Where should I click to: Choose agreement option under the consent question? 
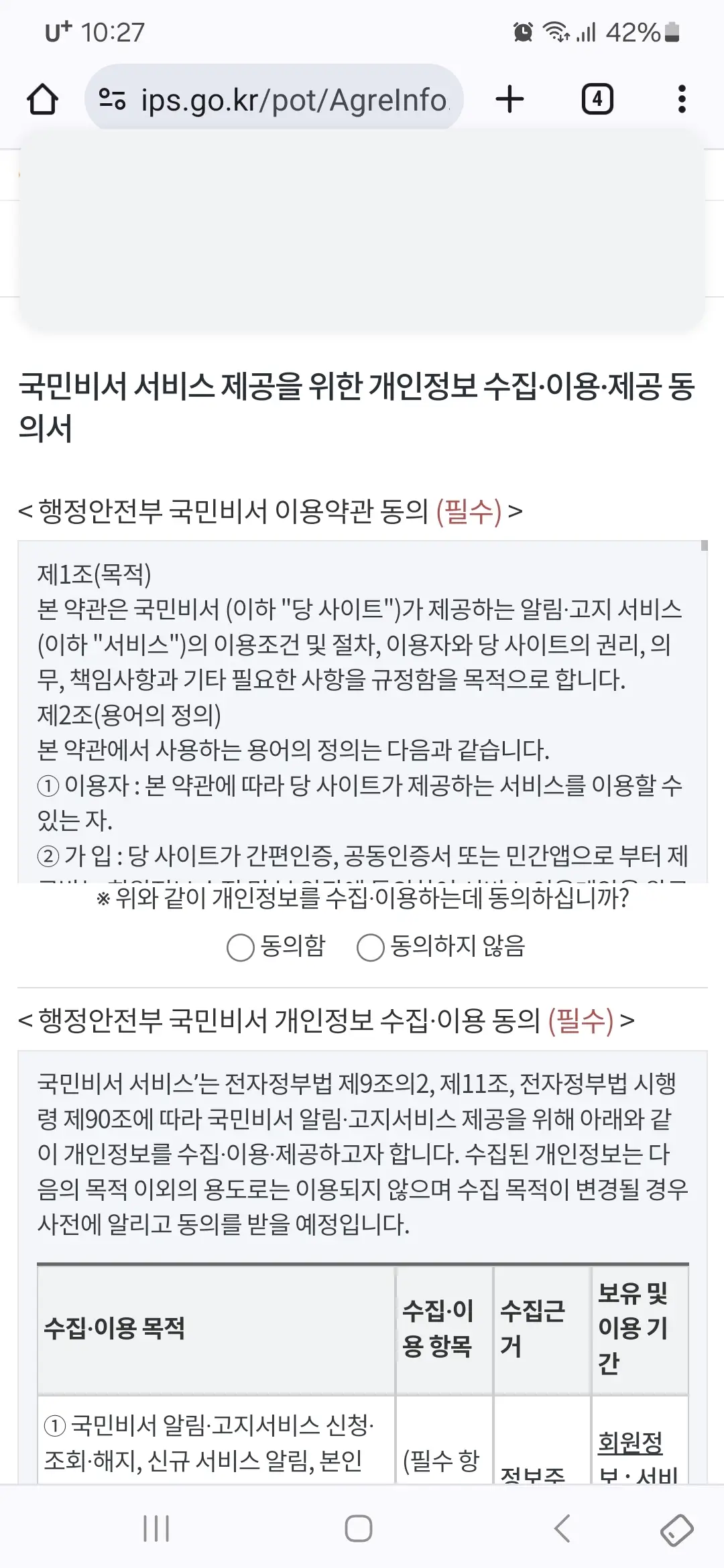[239, 948]
